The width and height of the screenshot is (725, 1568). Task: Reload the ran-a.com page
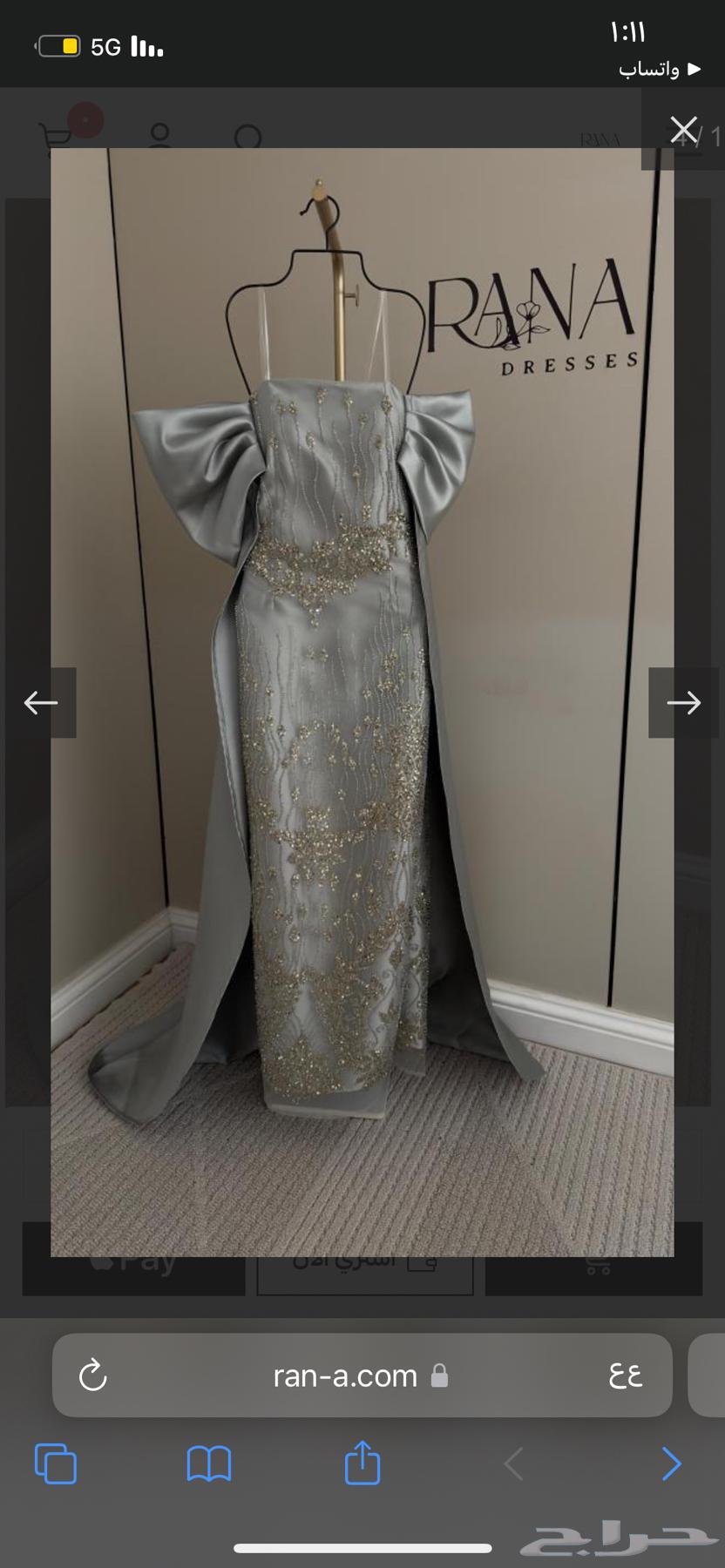click(x=93, y=1375)
